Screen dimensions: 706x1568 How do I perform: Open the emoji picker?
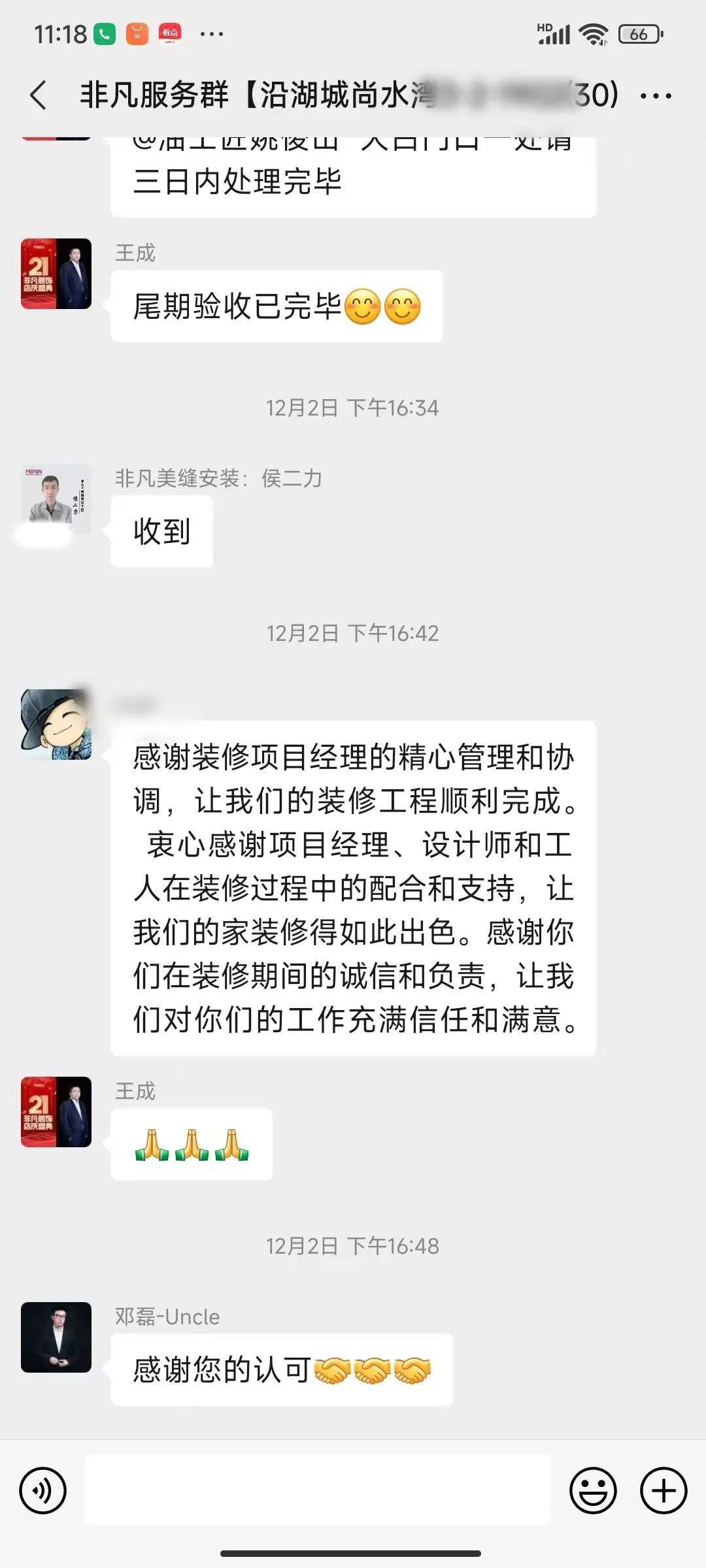click(x=593, y=1491)
